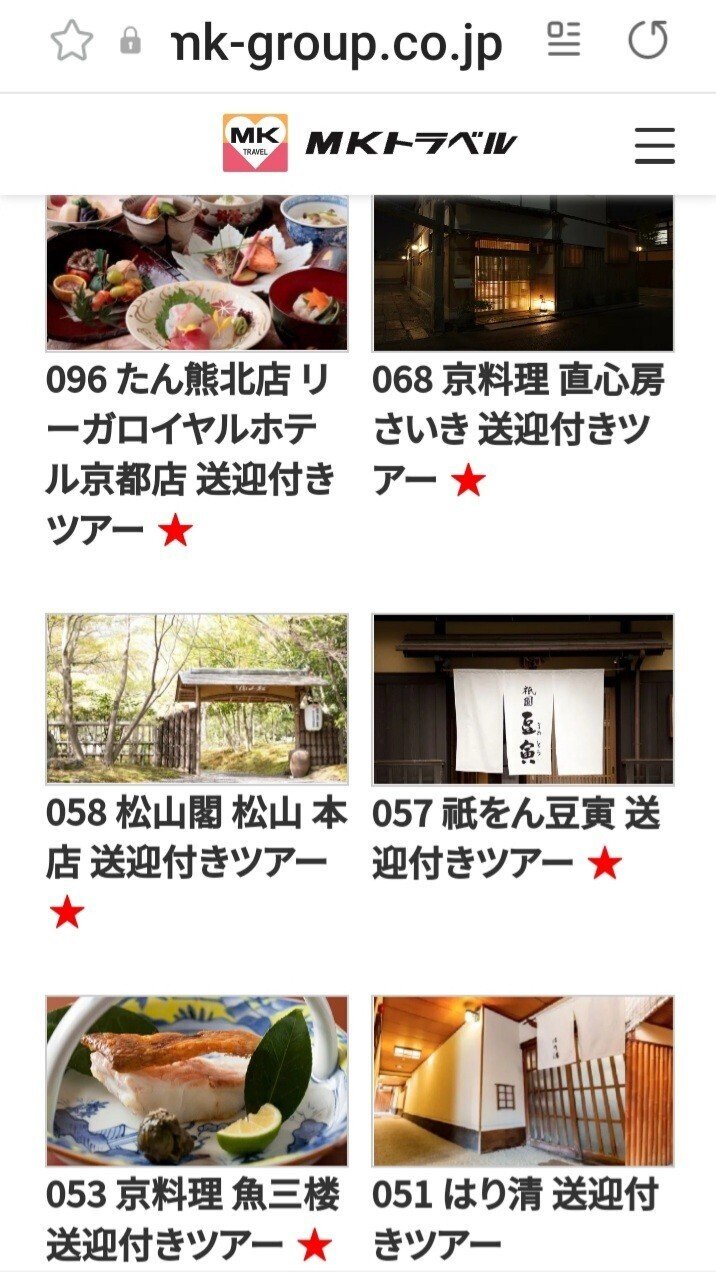Open tour 068 京料理 直心房さいき
Viewport: 716px width, 1272px height.
click(x=518, y=430)
